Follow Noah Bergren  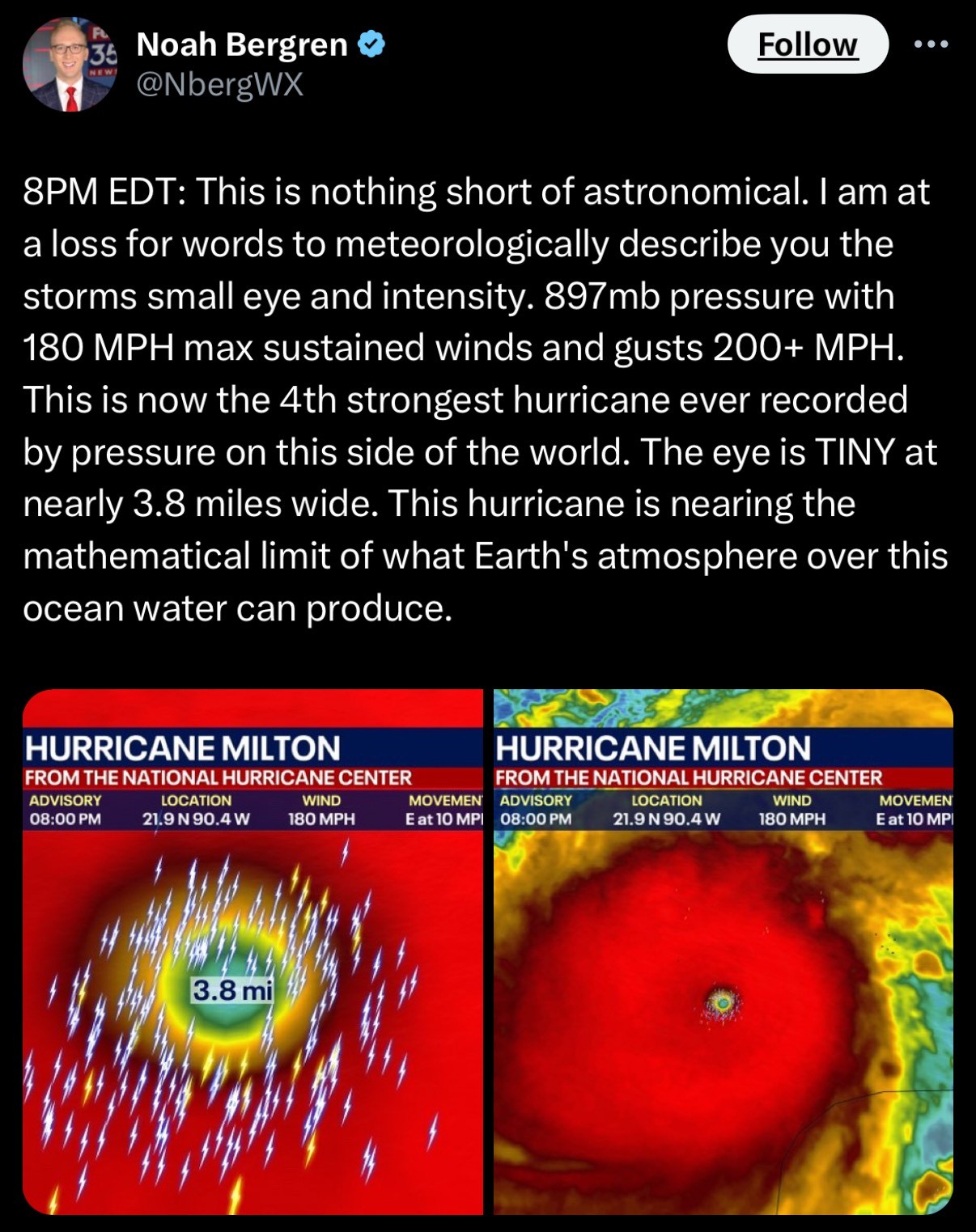(807, 44)
